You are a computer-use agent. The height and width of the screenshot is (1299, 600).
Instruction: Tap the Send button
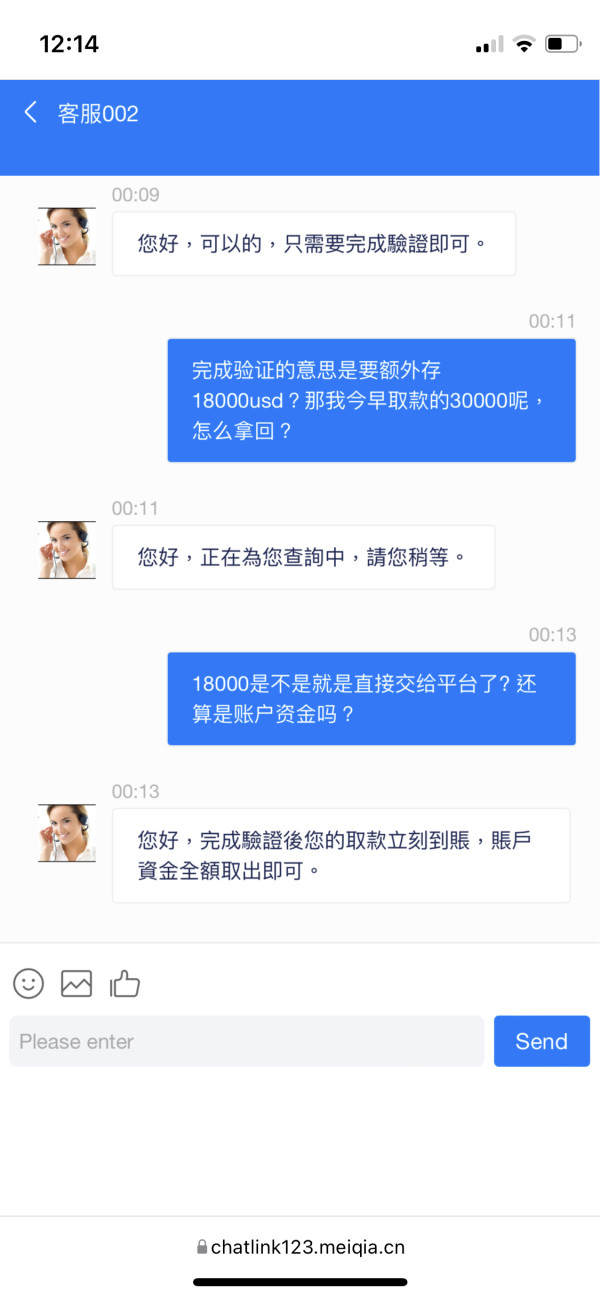pyautogui.click(x=542, y=1041)
